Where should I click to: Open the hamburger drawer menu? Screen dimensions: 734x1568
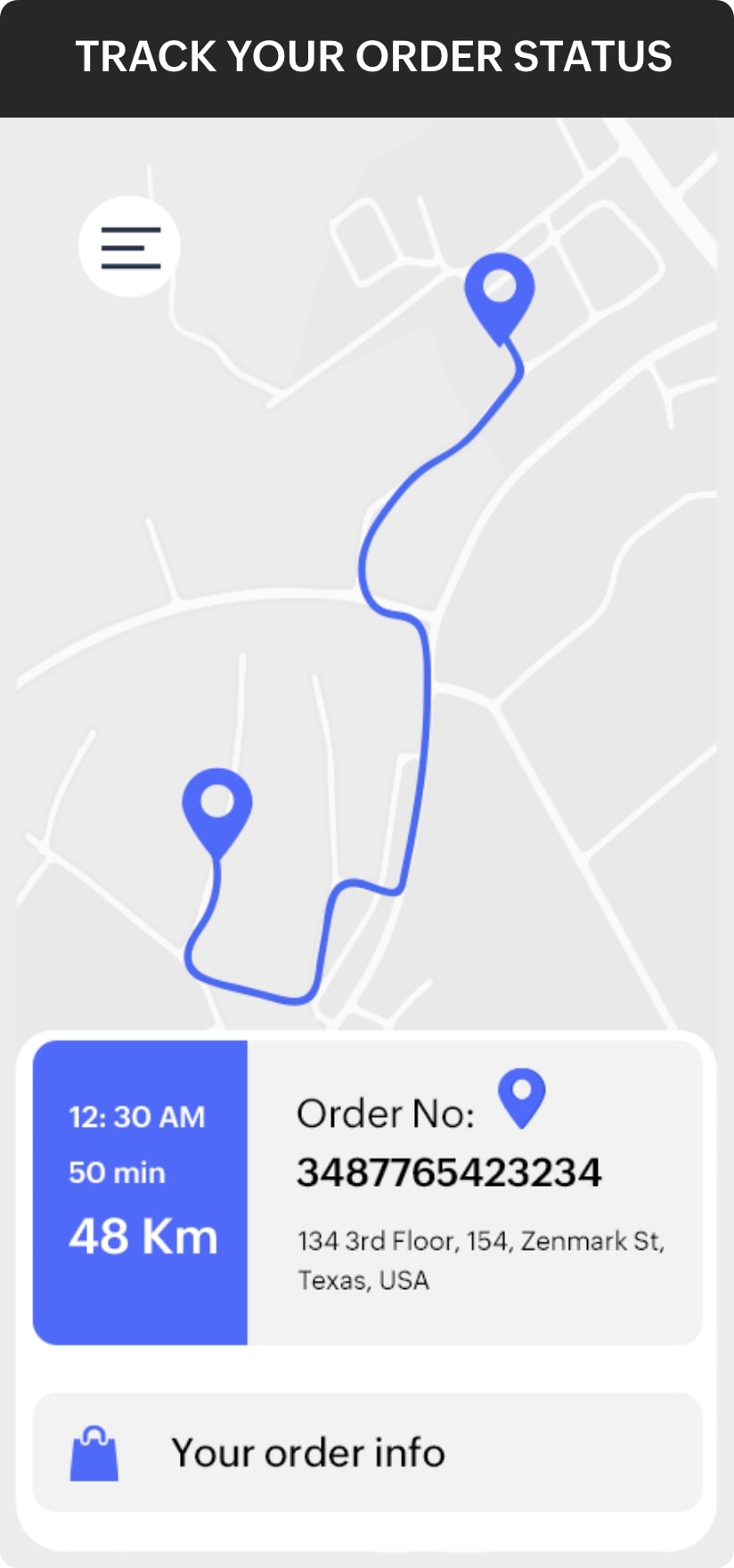coord(130,247)
